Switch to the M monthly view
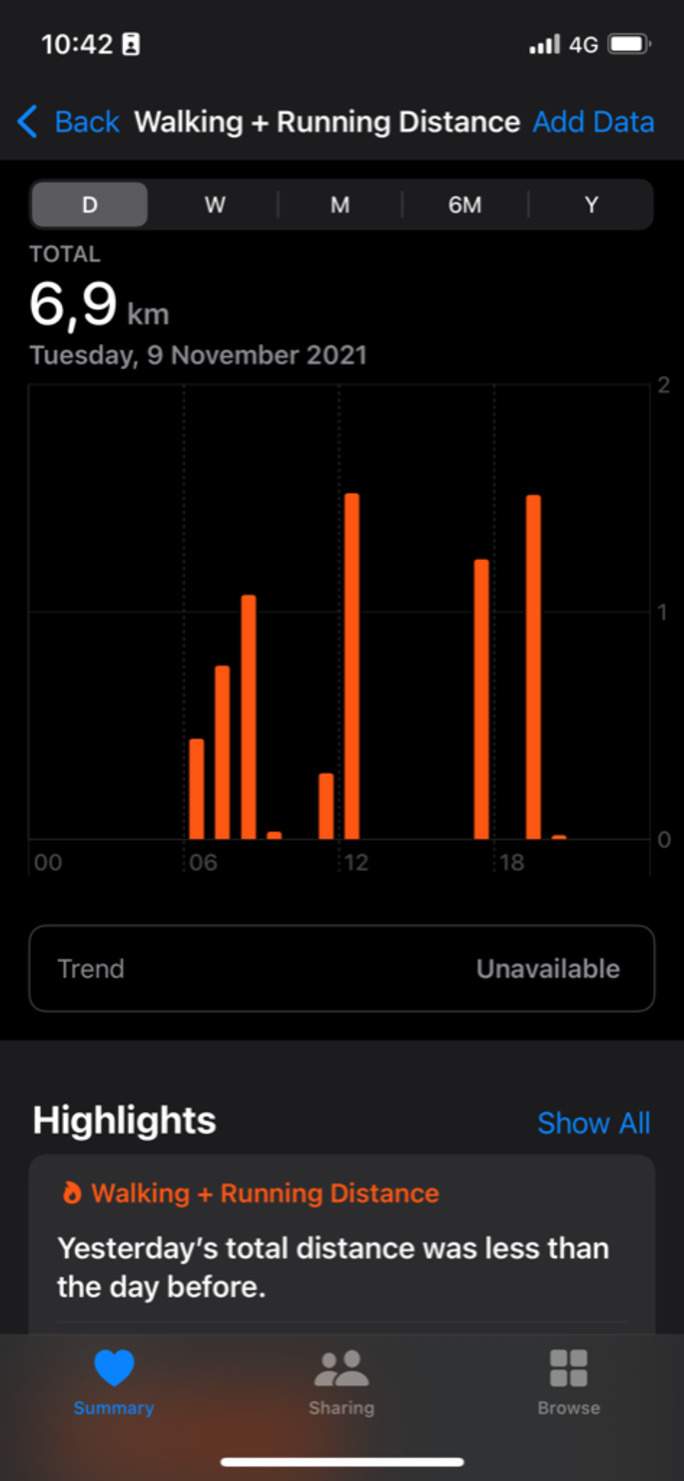The image size is (684, 1481). click(x=340, y=205)
